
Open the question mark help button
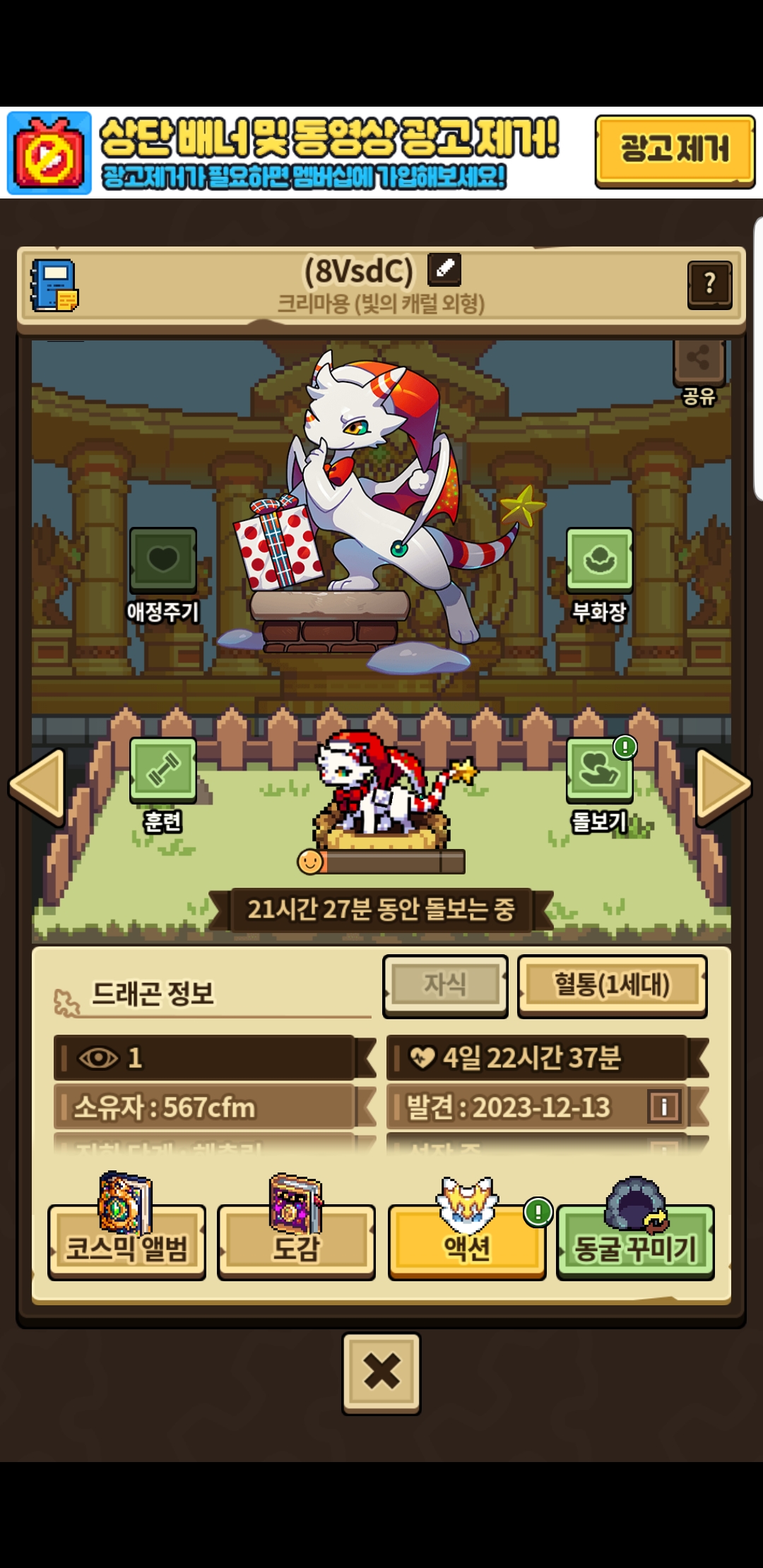(709, 285)
